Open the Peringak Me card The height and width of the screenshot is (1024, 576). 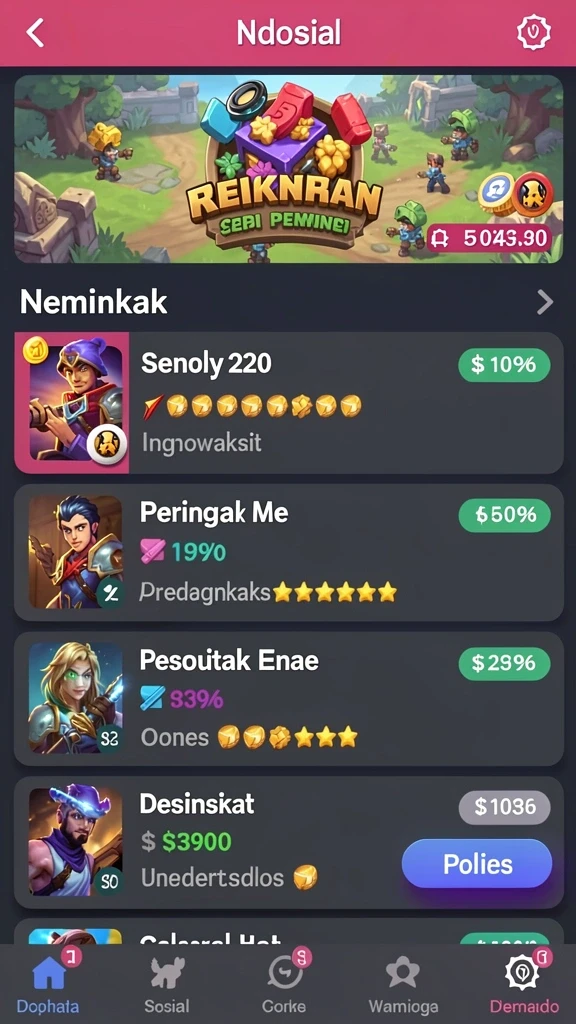click(288, 552)
